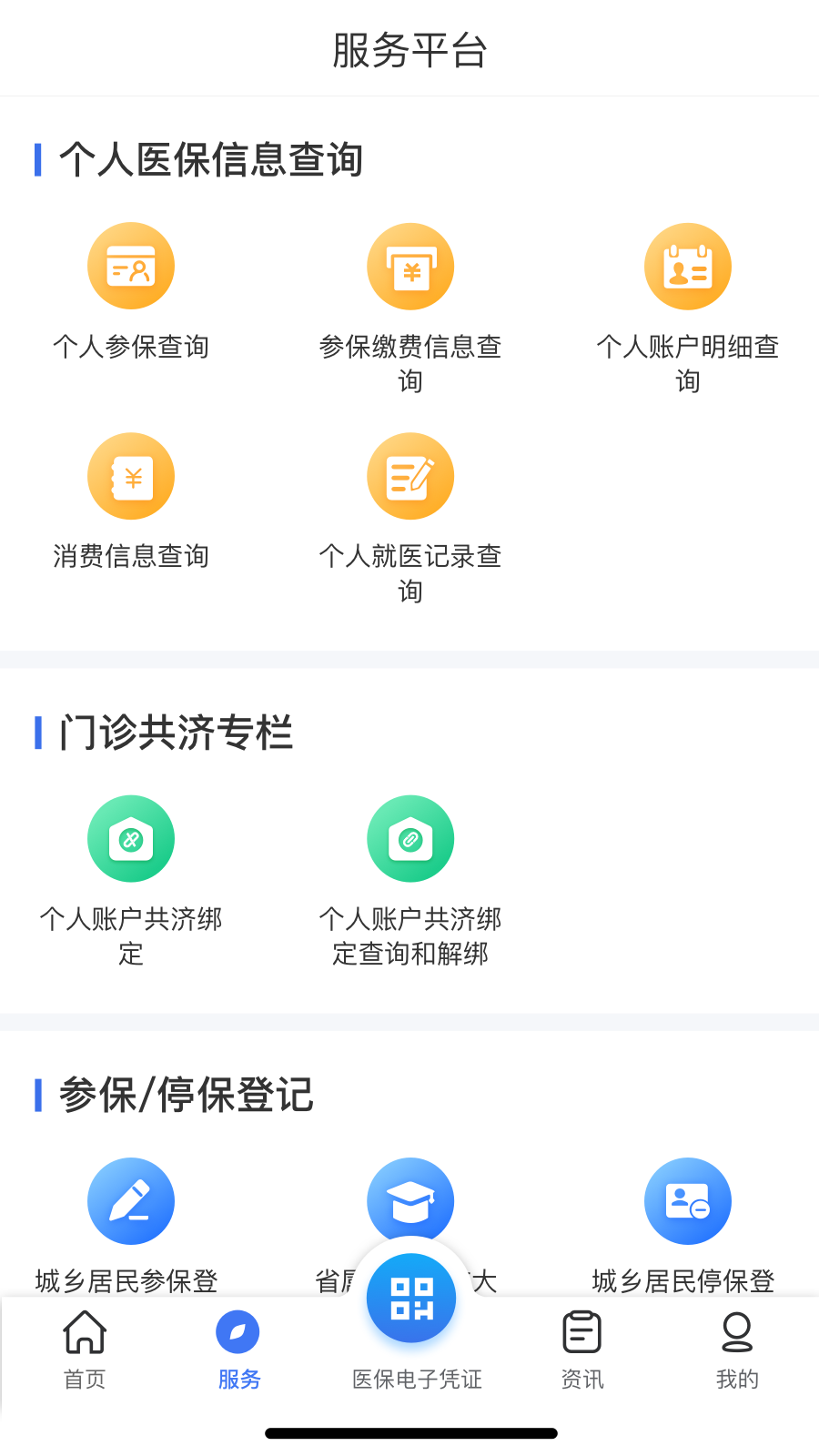Open 个人参保查询 service icon

click(x=131, y=265)
